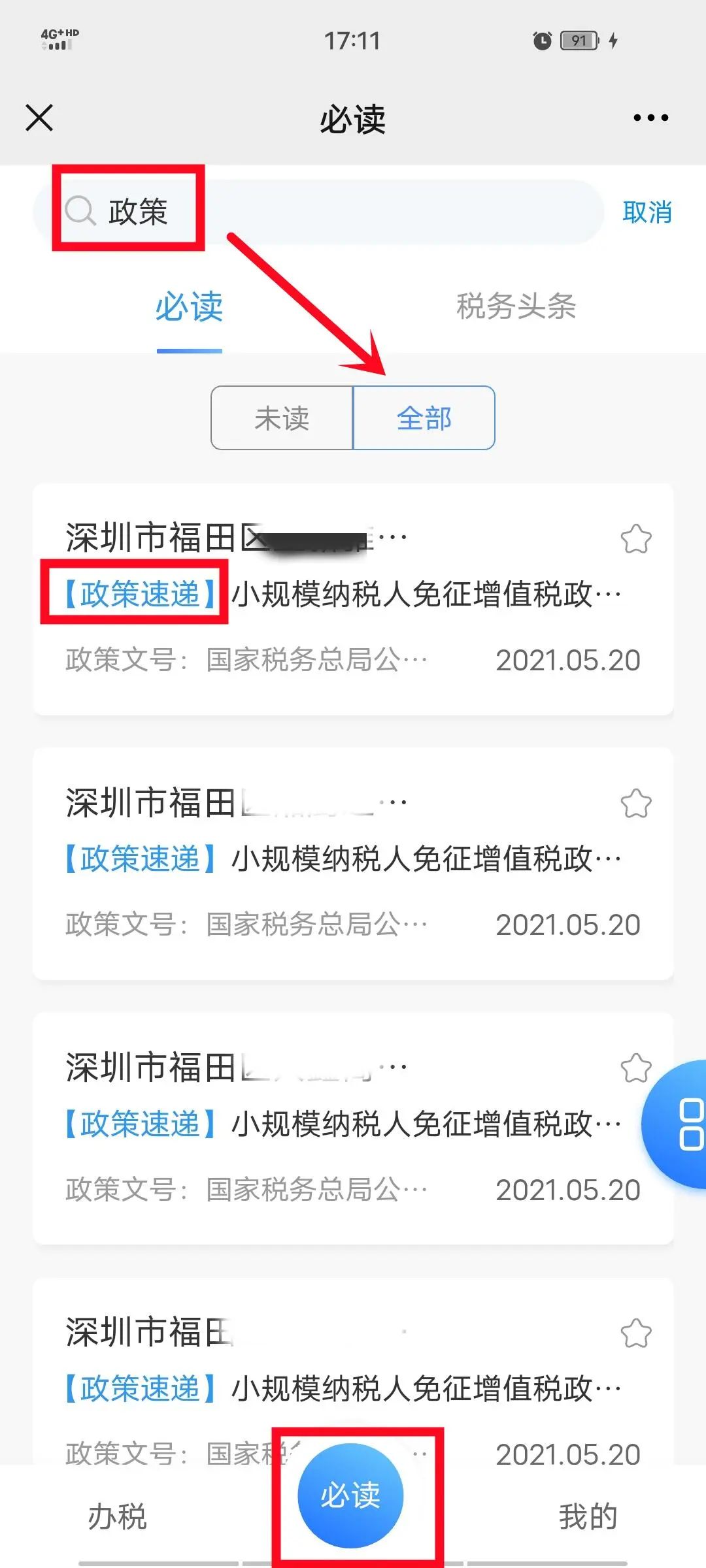Select the top 必读 tab

[x=190, y=306]
